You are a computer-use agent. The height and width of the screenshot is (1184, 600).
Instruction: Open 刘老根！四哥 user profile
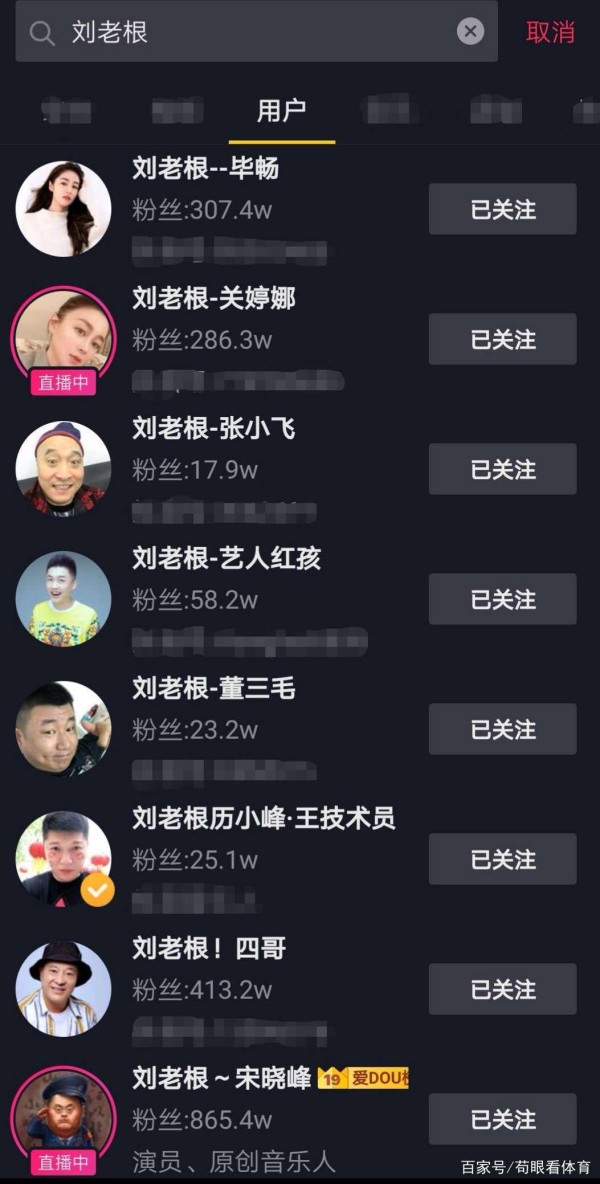click(x=63, y=988)
